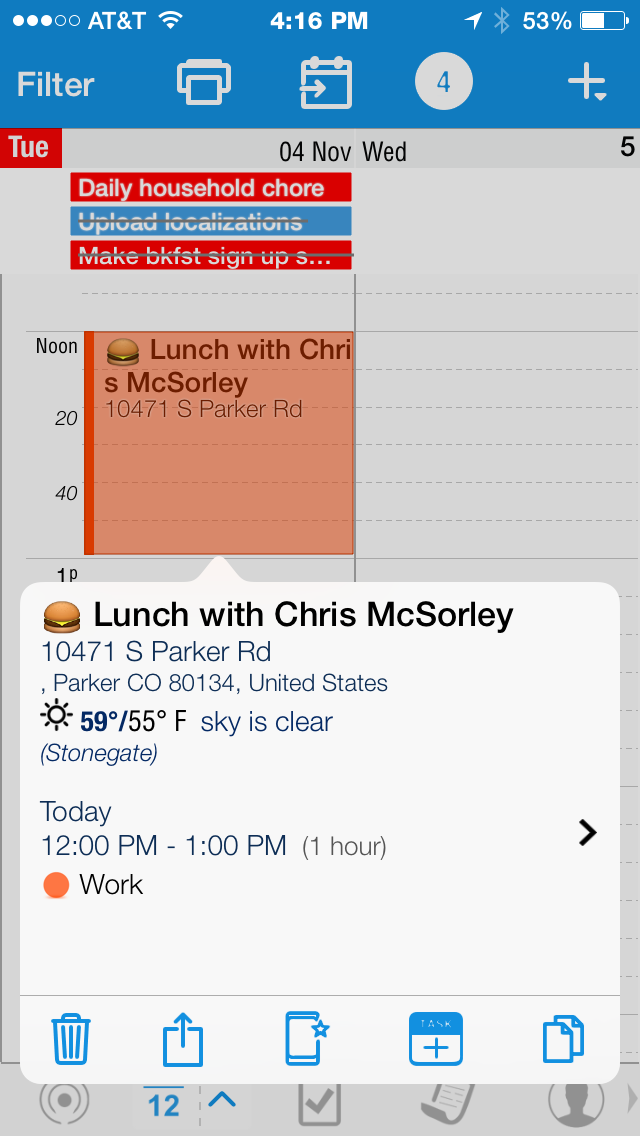Open Make bkfst sign up task

pyautogui.click(x=211, y=256)
